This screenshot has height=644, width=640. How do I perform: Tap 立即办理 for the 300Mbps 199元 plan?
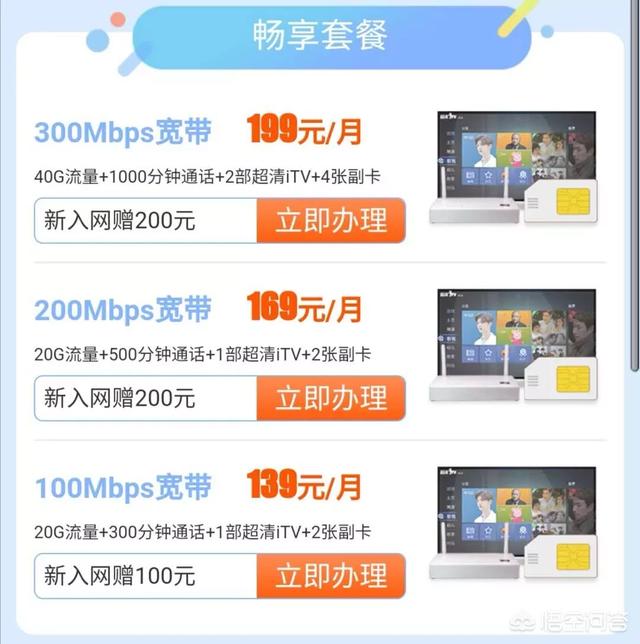[331, 220]
